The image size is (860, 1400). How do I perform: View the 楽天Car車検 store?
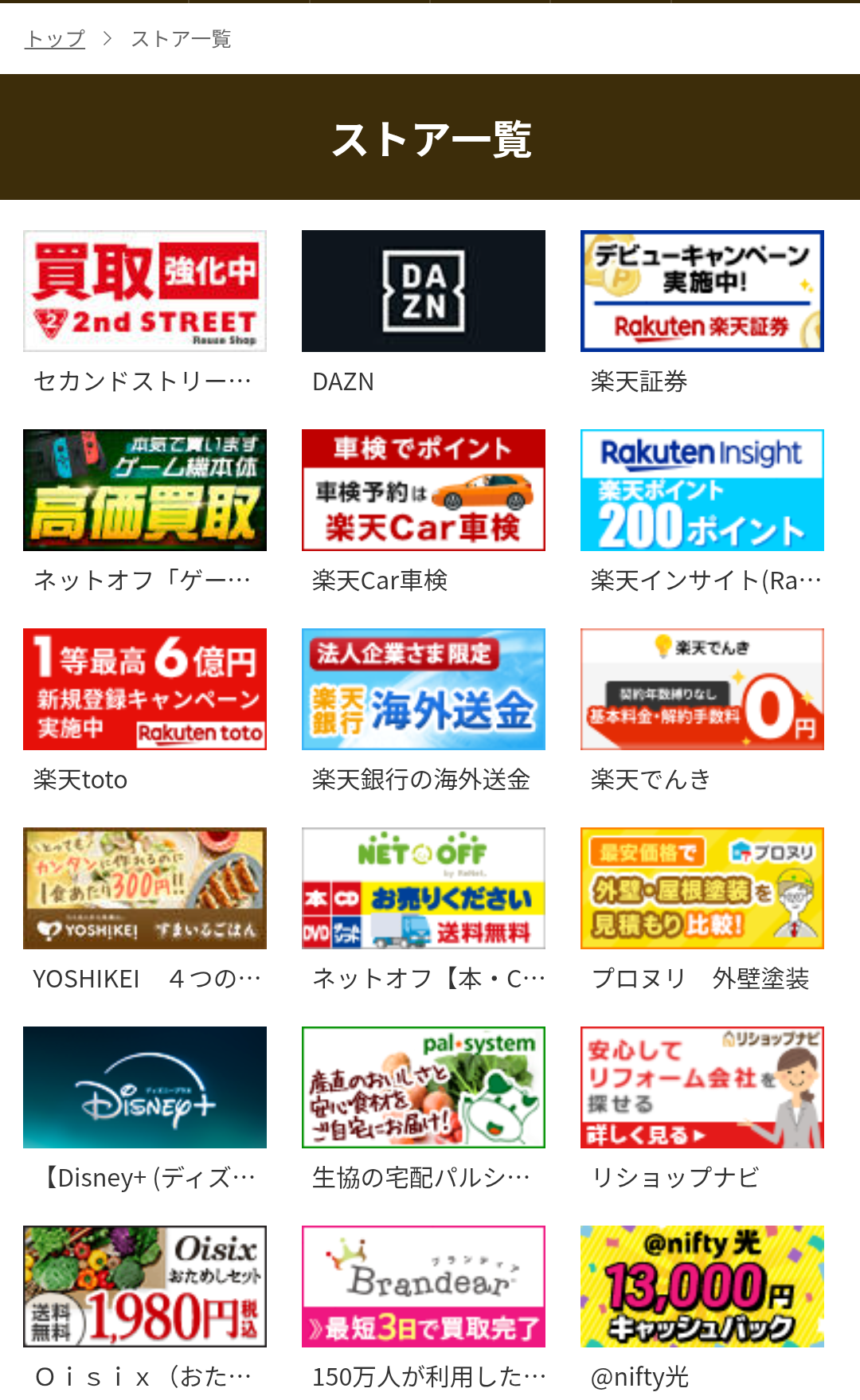point(424,491)
